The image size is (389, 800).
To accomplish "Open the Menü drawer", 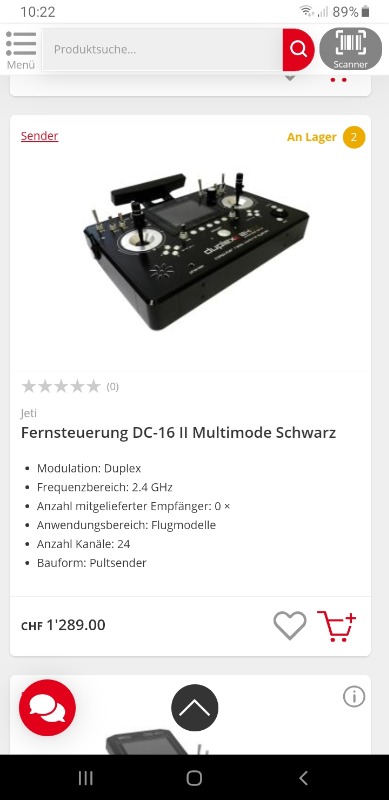I will coord(21,50).
